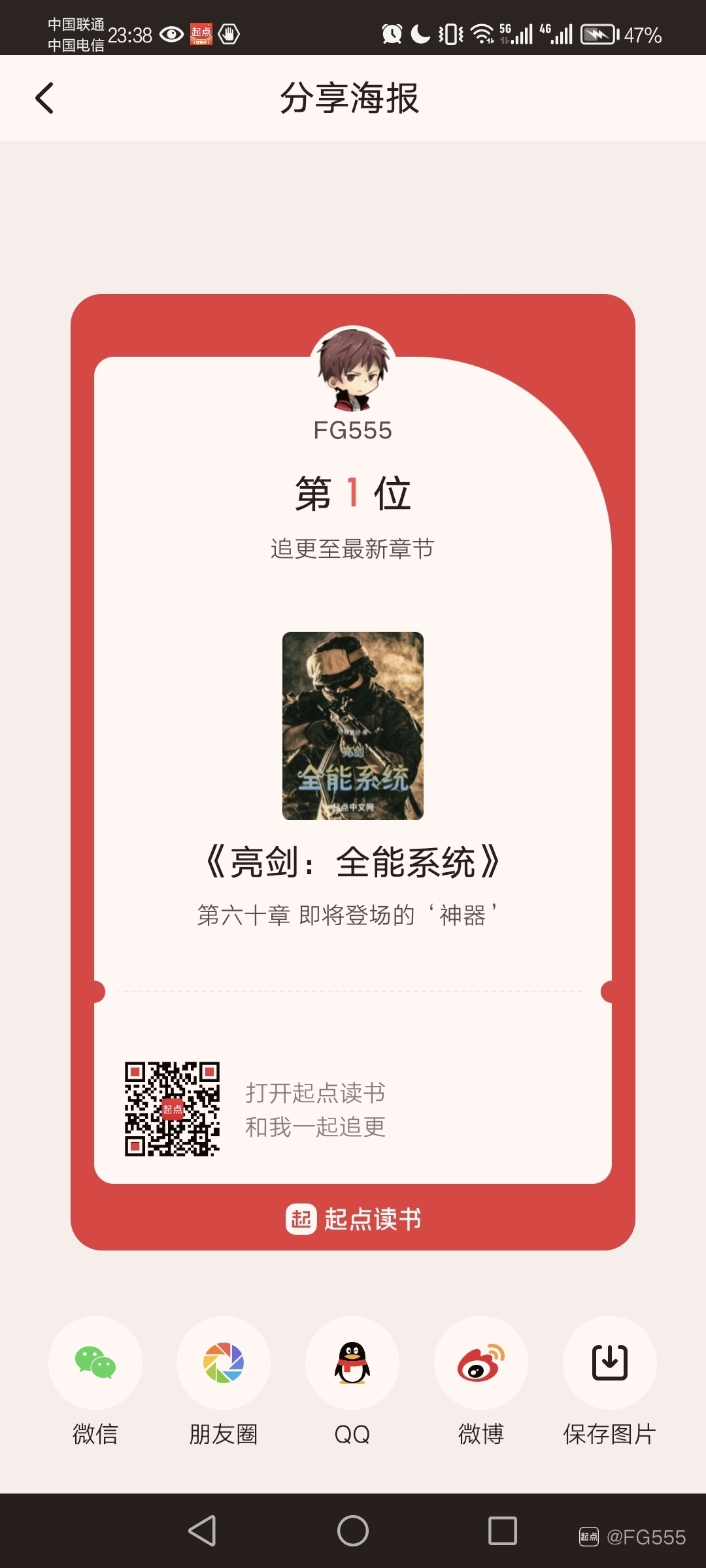Share the poster to 微信

tap(95, 1363)
